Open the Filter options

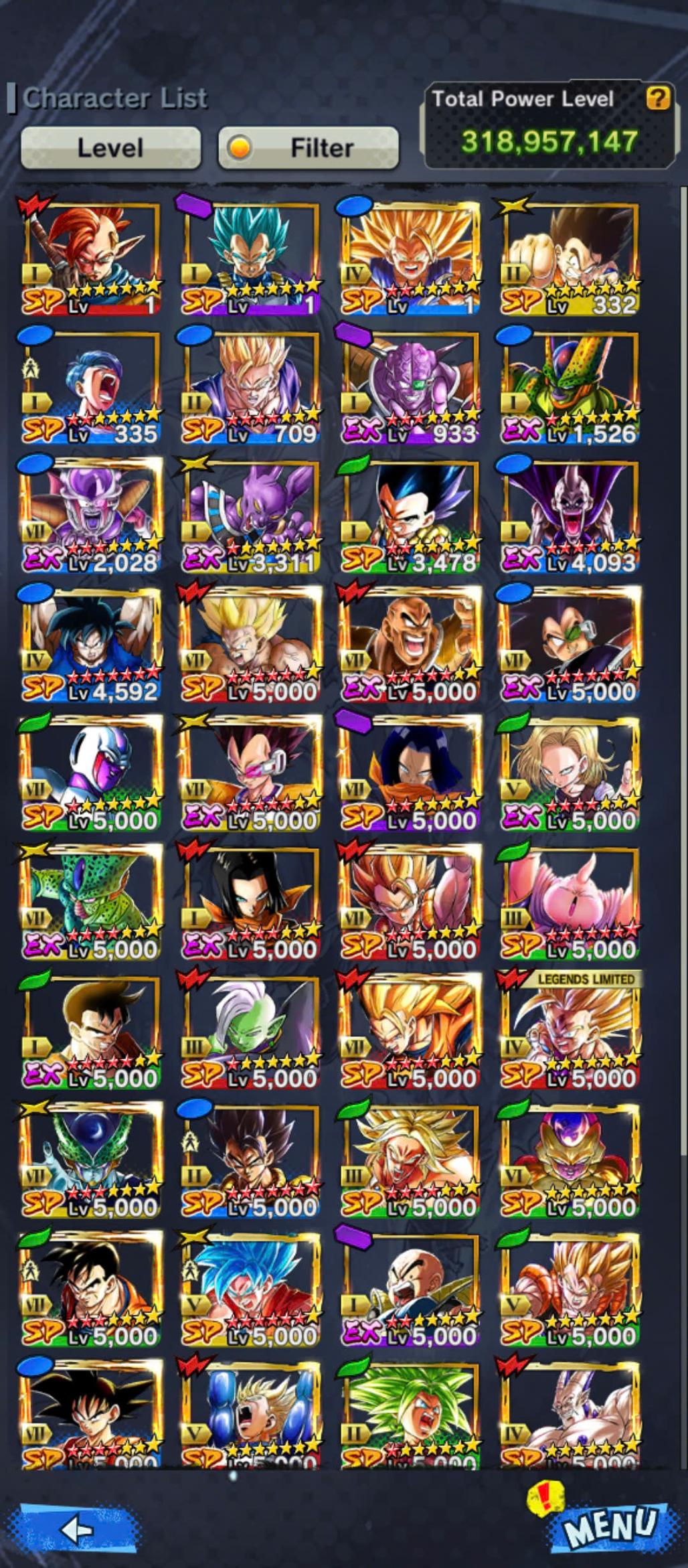tap(309, 147)
